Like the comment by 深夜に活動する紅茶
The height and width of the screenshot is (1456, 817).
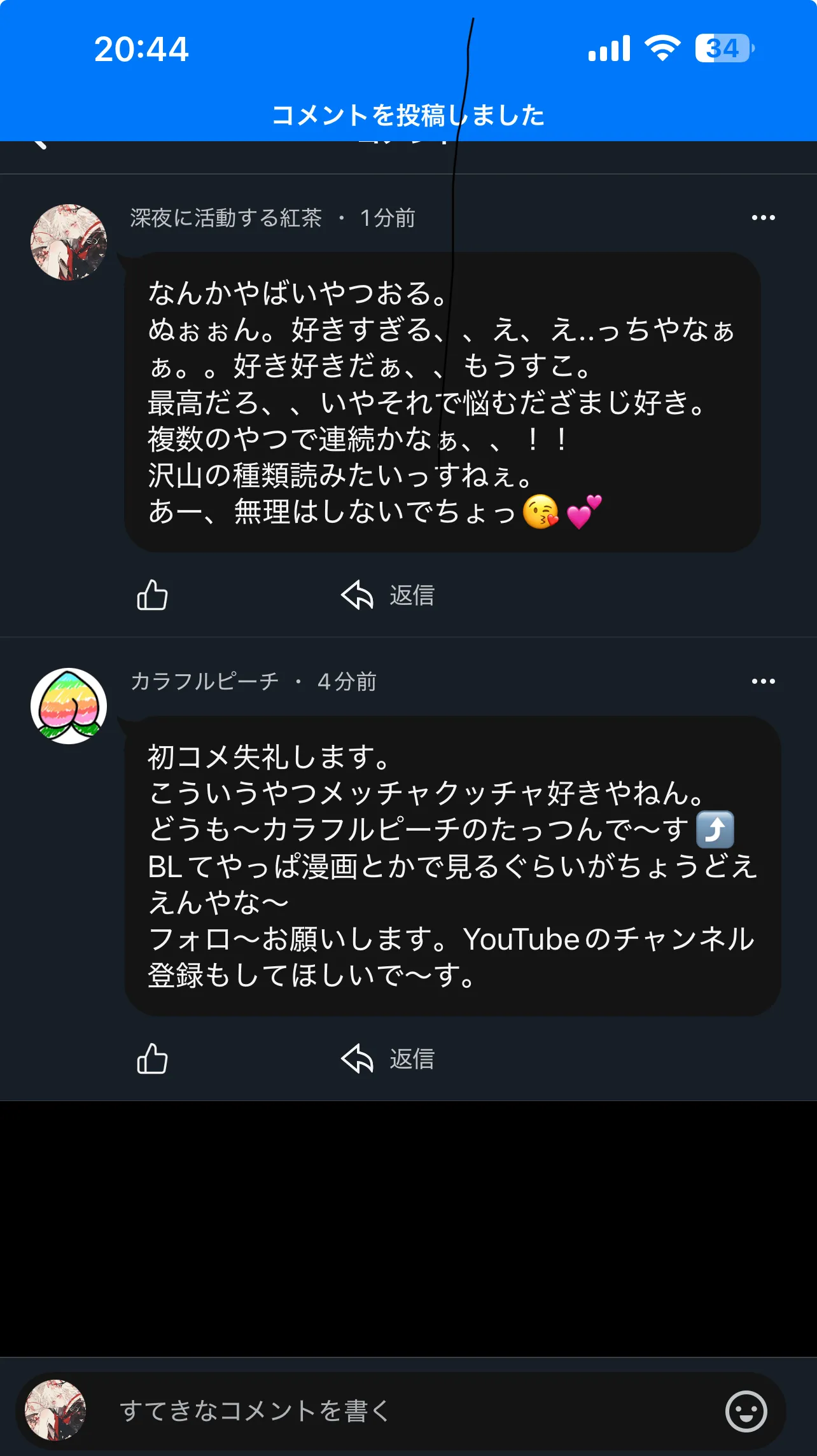pos(152,595)
